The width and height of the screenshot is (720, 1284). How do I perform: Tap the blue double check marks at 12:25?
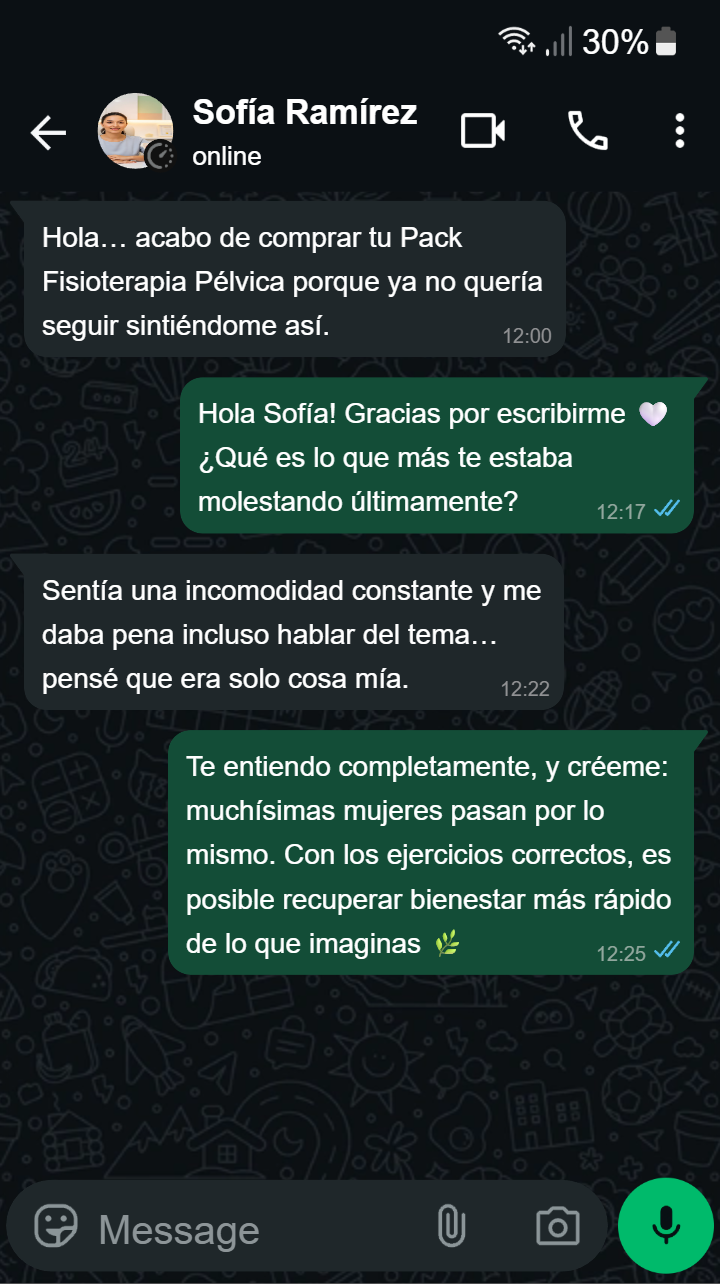(668, 954)
